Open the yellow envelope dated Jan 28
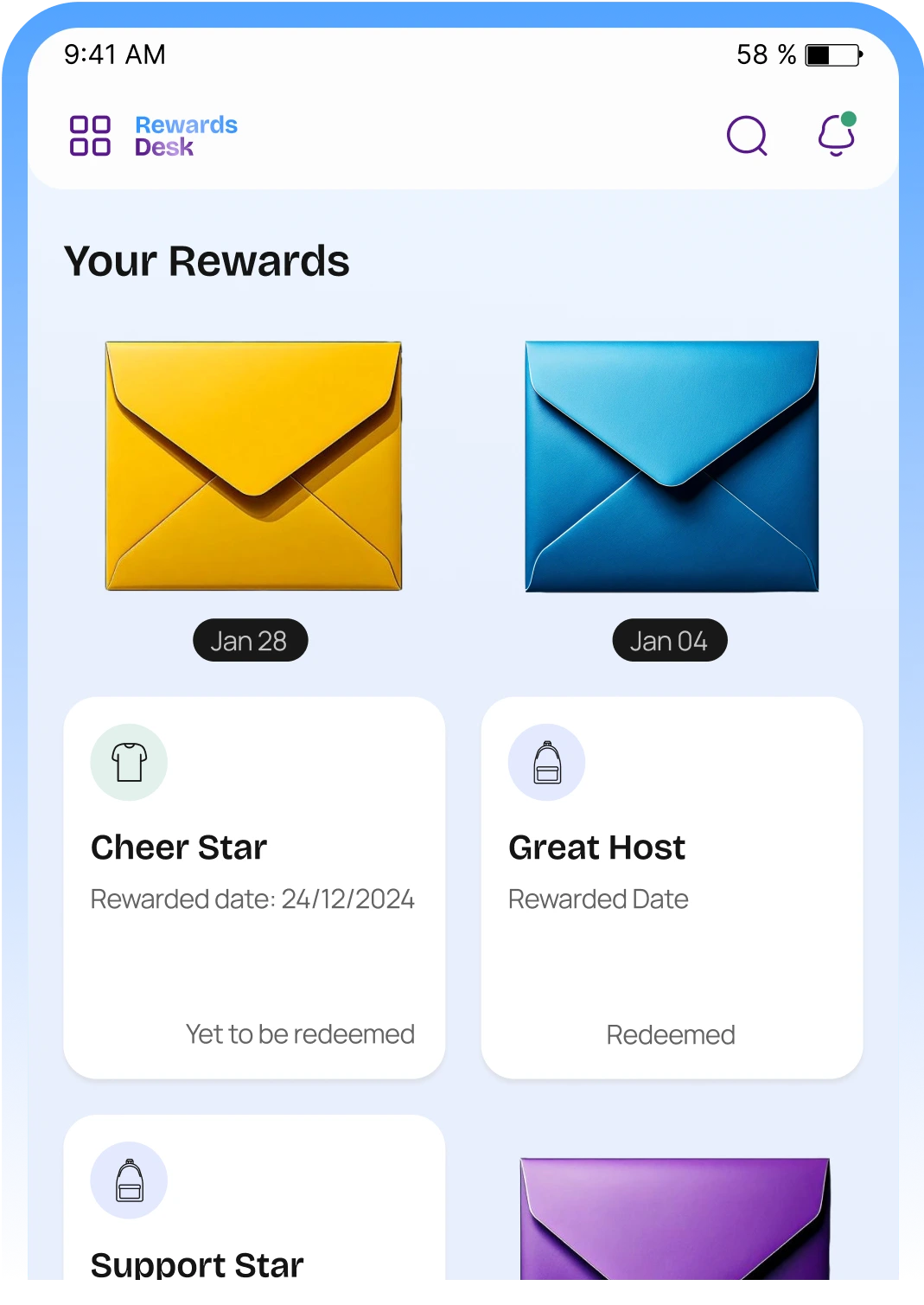Image resolution: width=924 pixels, height=1305 pixels. (x=253, y=466)
